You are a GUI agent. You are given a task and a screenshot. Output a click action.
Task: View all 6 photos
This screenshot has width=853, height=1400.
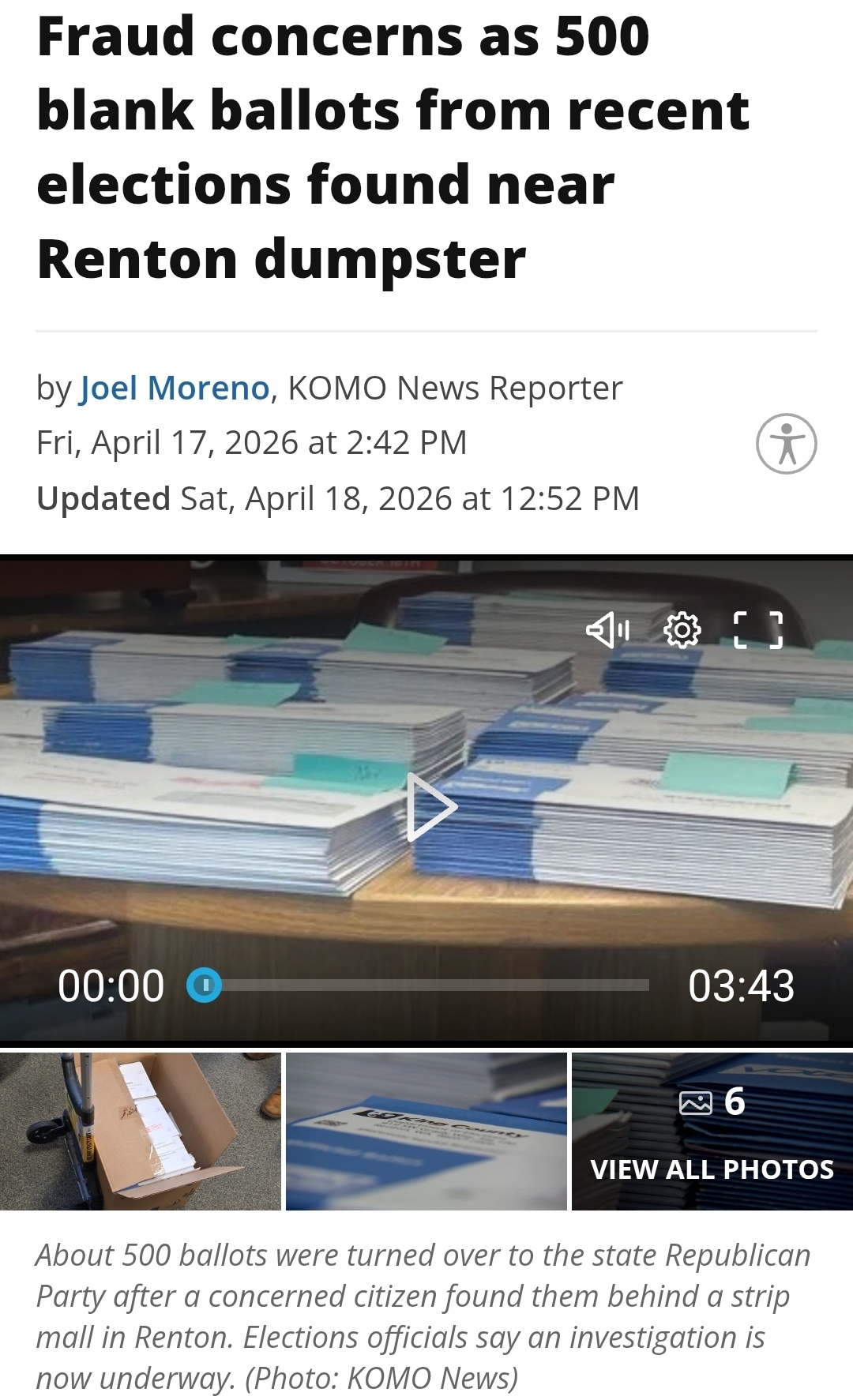point(712,1131)
